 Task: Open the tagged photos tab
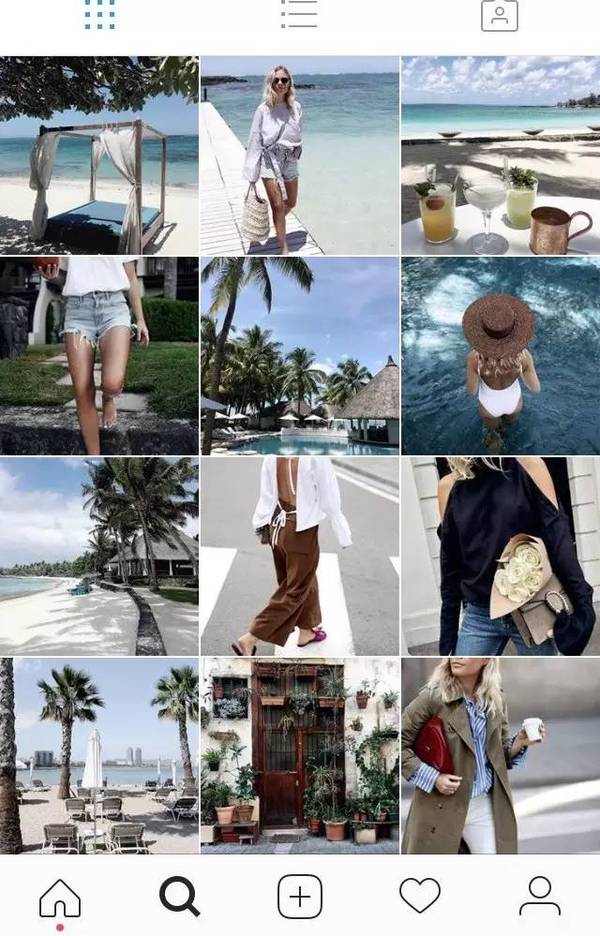click(499, 14)
